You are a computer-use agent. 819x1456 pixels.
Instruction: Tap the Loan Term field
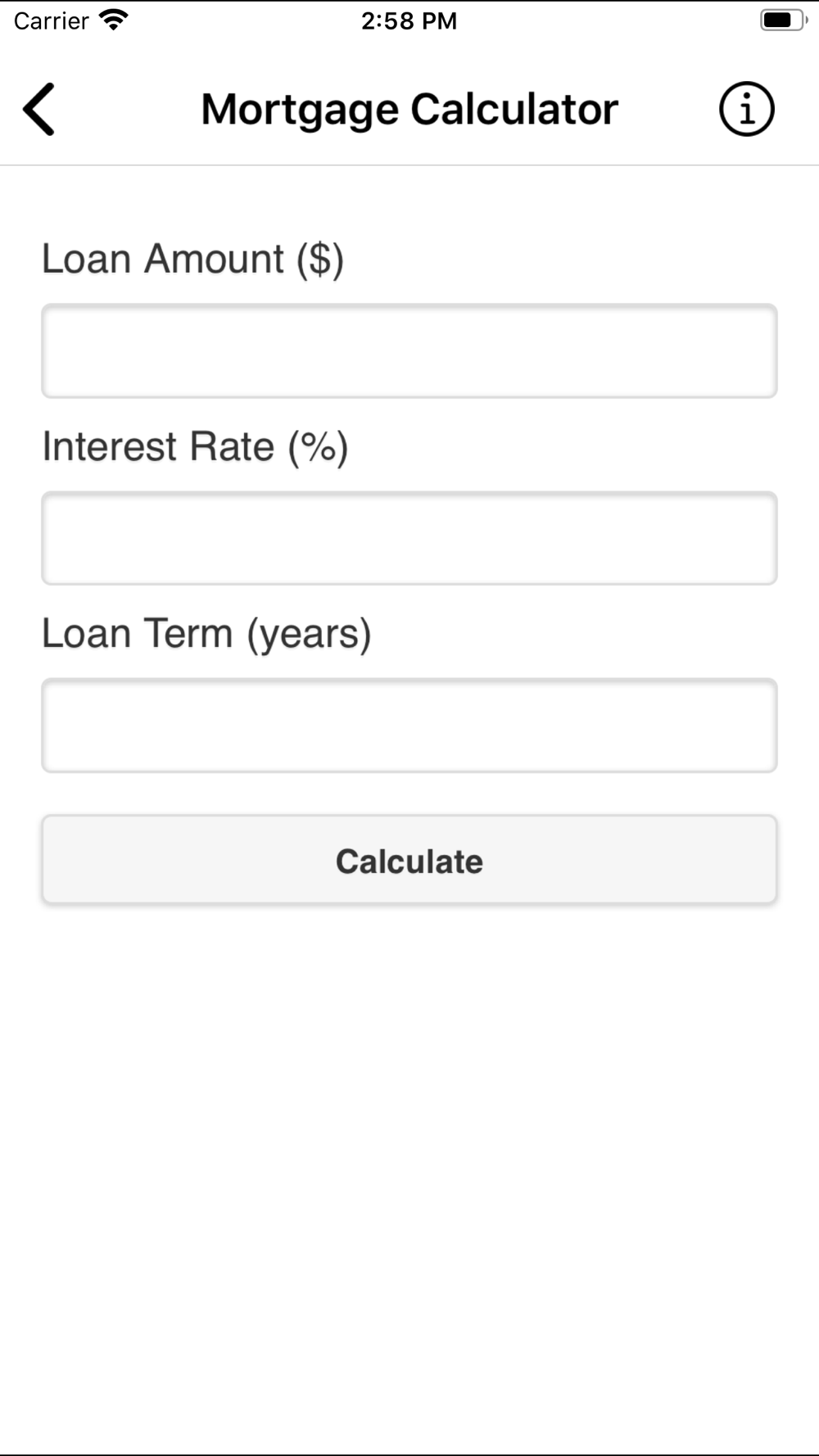tap(409, 726)
